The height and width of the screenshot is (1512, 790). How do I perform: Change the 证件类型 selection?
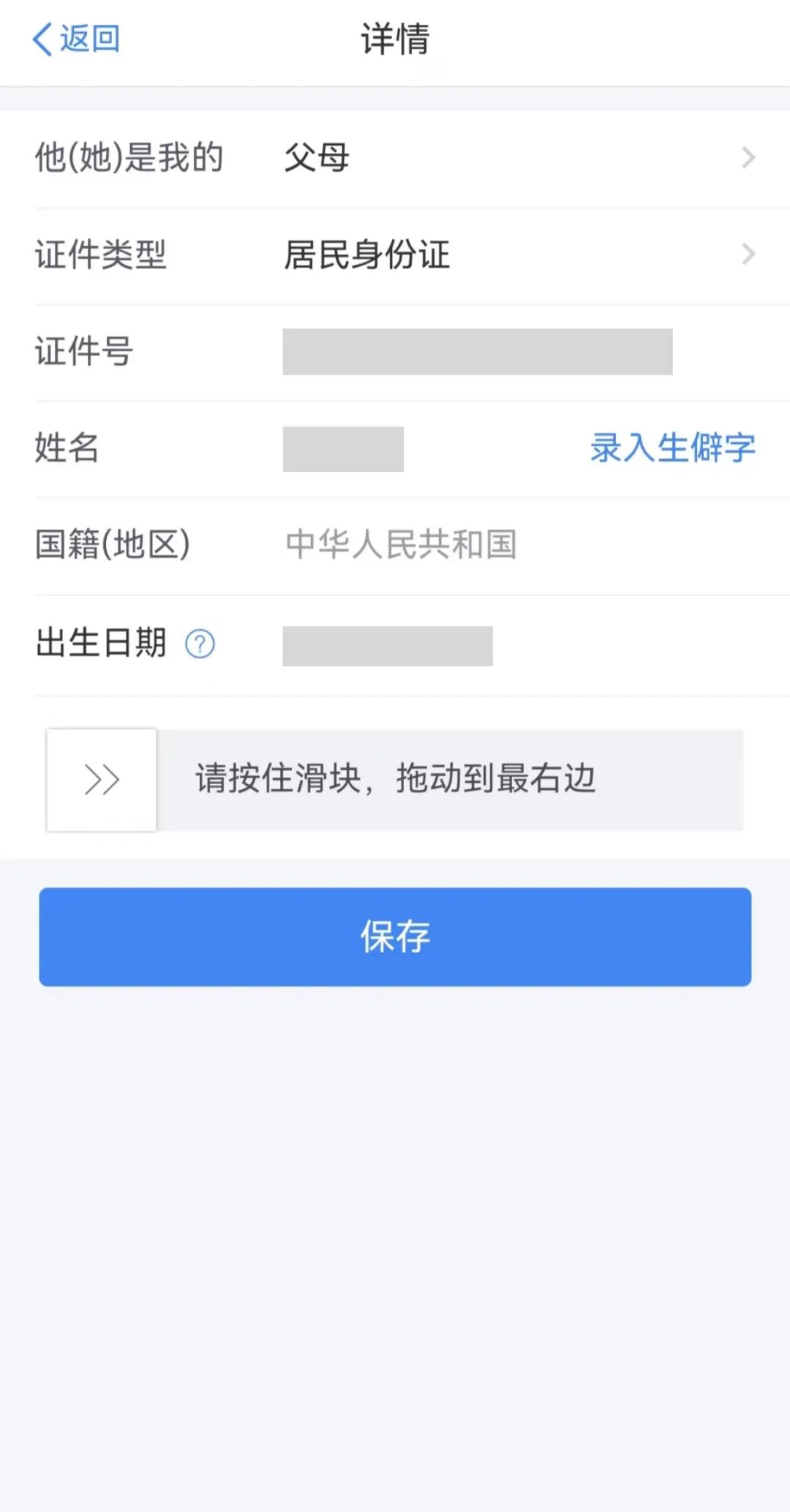coord(395,255)
